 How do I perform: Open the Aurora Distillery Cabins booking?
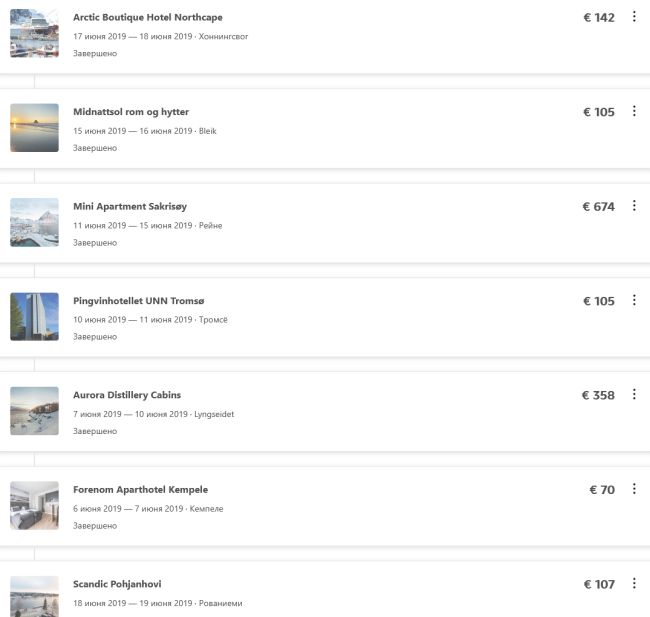pos(127,395)
